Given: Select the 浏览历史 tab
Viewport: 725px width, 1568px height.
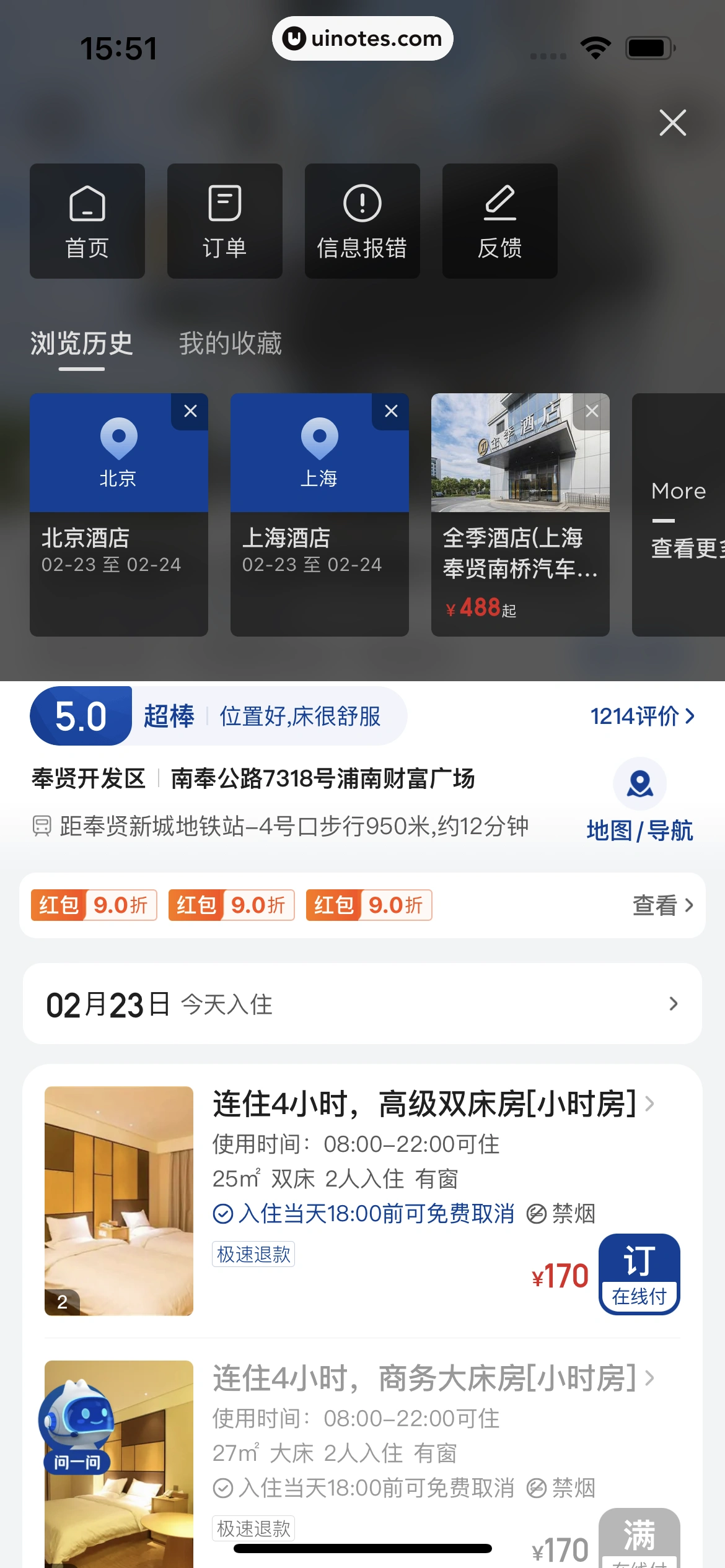Looking at the screenshot, I should pos(82,344).
